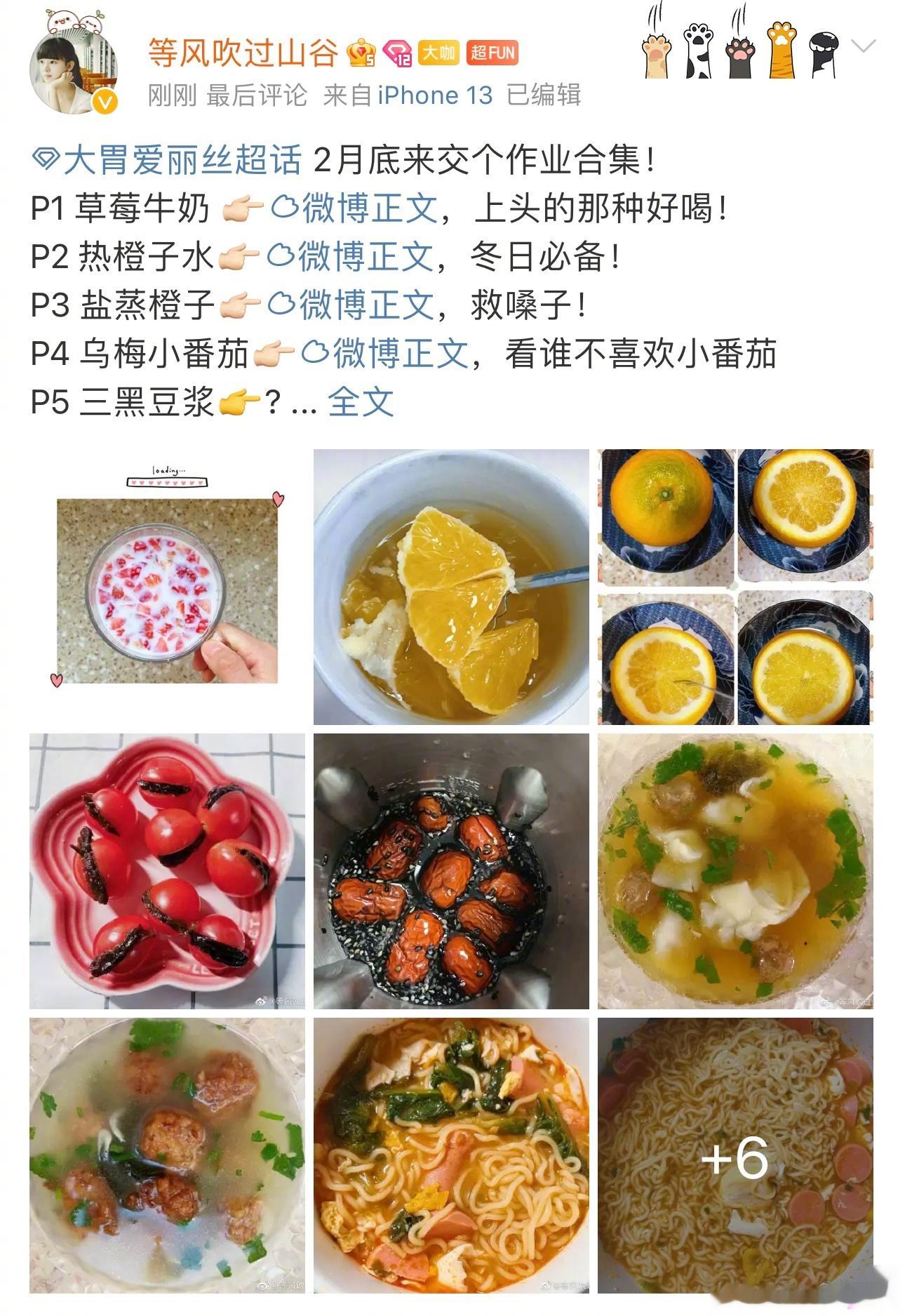
Task: Open the 大胃爱丽丝超话 topic link
Action: point(168,160)
